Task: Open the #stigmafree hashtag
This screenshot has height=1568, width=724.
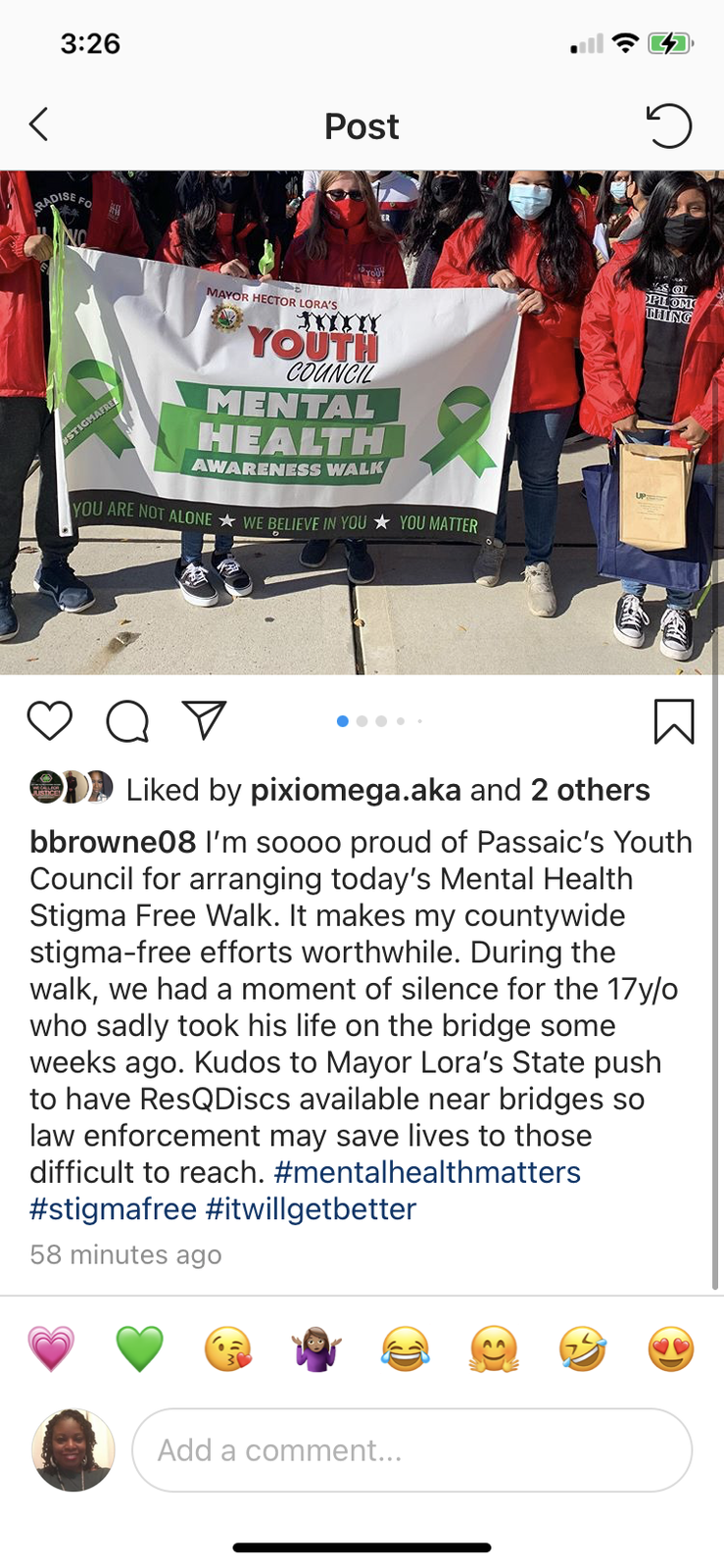Action: tap(113, 1209)
